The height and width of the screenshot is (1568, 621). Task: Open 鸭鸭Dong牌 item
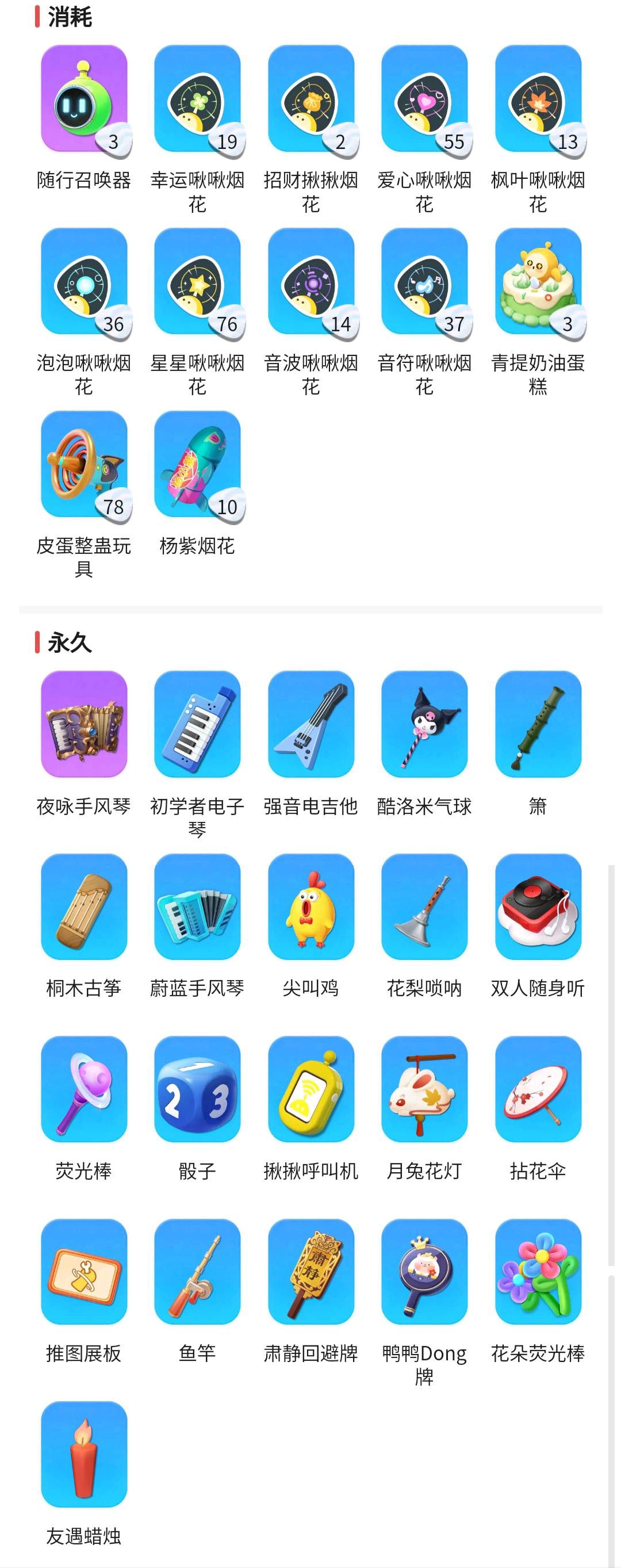[424, 1272]
